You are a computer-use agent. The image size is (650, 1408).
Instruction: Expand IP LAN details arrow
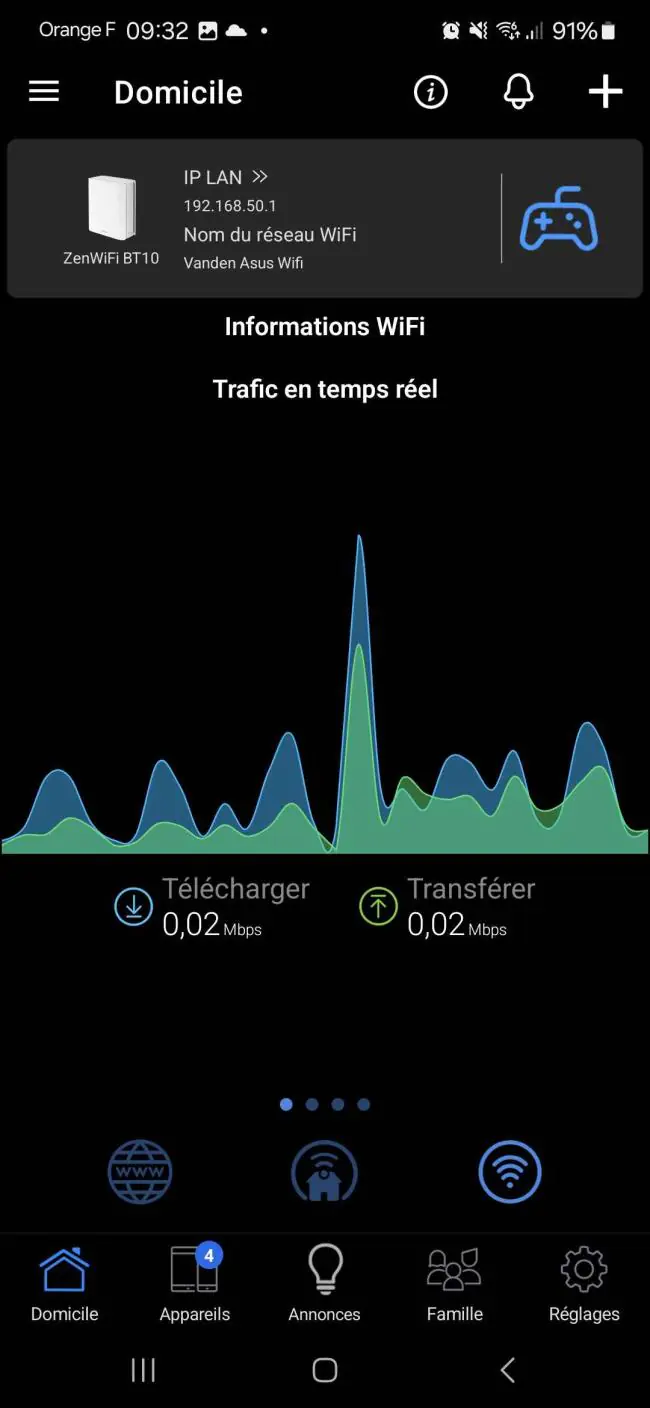pyautogui.click(x=260, y=177)
